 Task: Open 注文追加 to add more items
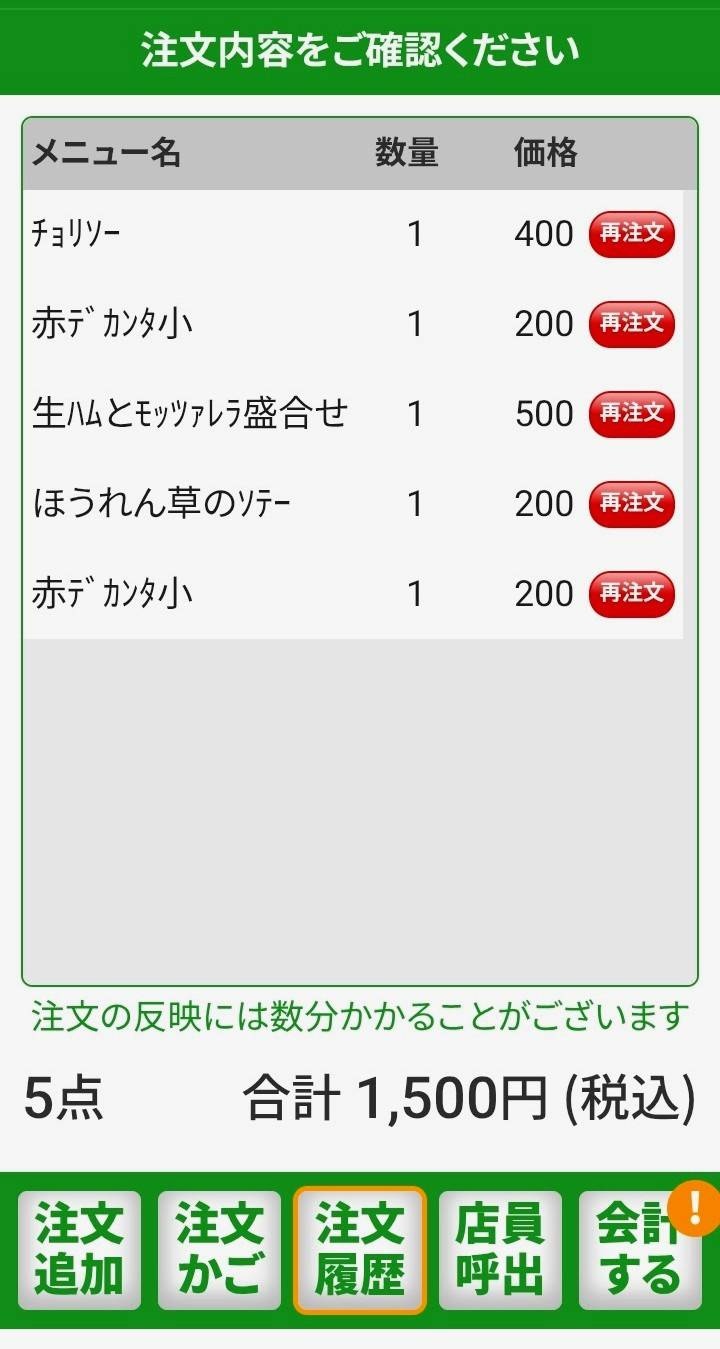click(79, 1250)
